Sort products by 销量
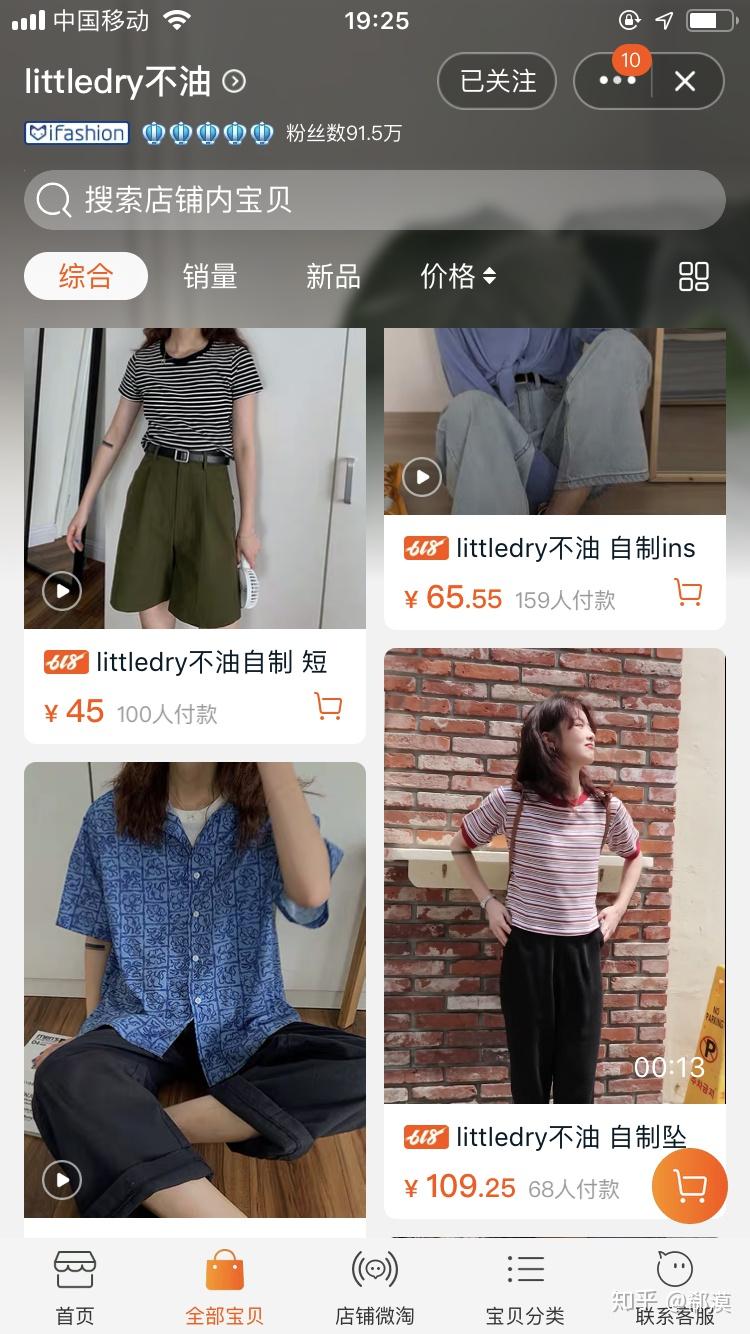Viewport: 750px width, 1334px height. click(x=210, y=276)
